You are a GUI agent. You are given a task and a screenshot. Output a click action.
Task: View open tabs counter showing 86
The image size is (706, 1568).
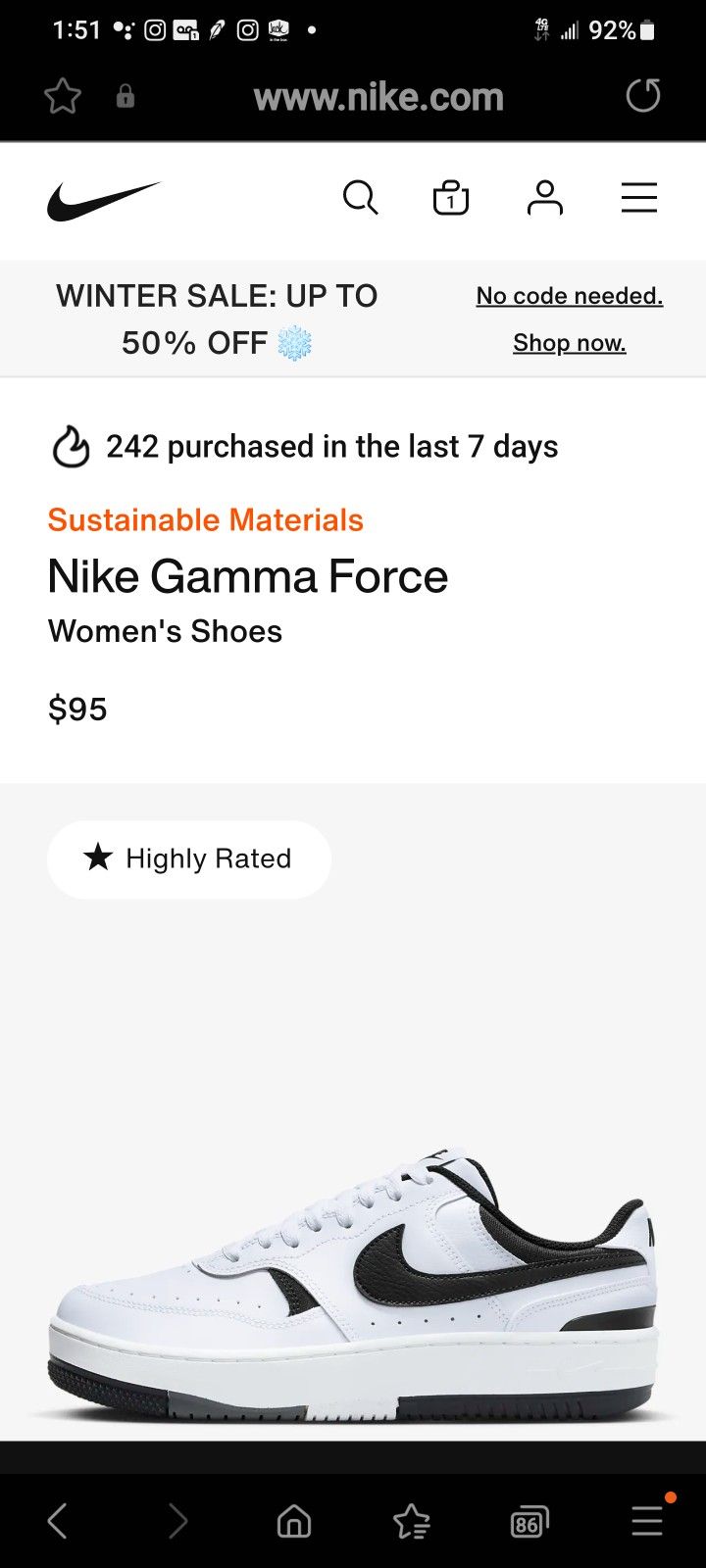[x=529, y=1521]
